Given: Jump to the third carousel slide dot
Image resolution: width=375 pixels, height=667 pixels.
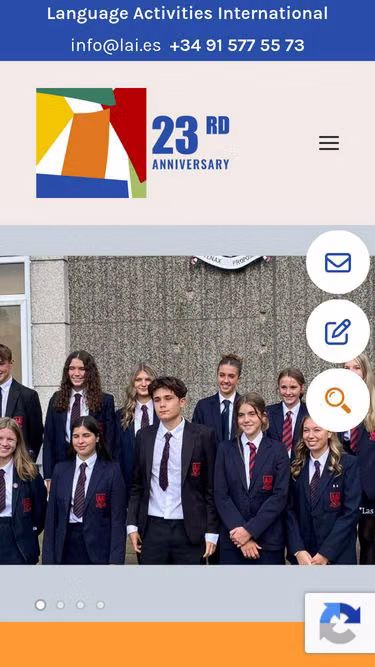Looking at the screenshot, I should [x=80, y=605].
